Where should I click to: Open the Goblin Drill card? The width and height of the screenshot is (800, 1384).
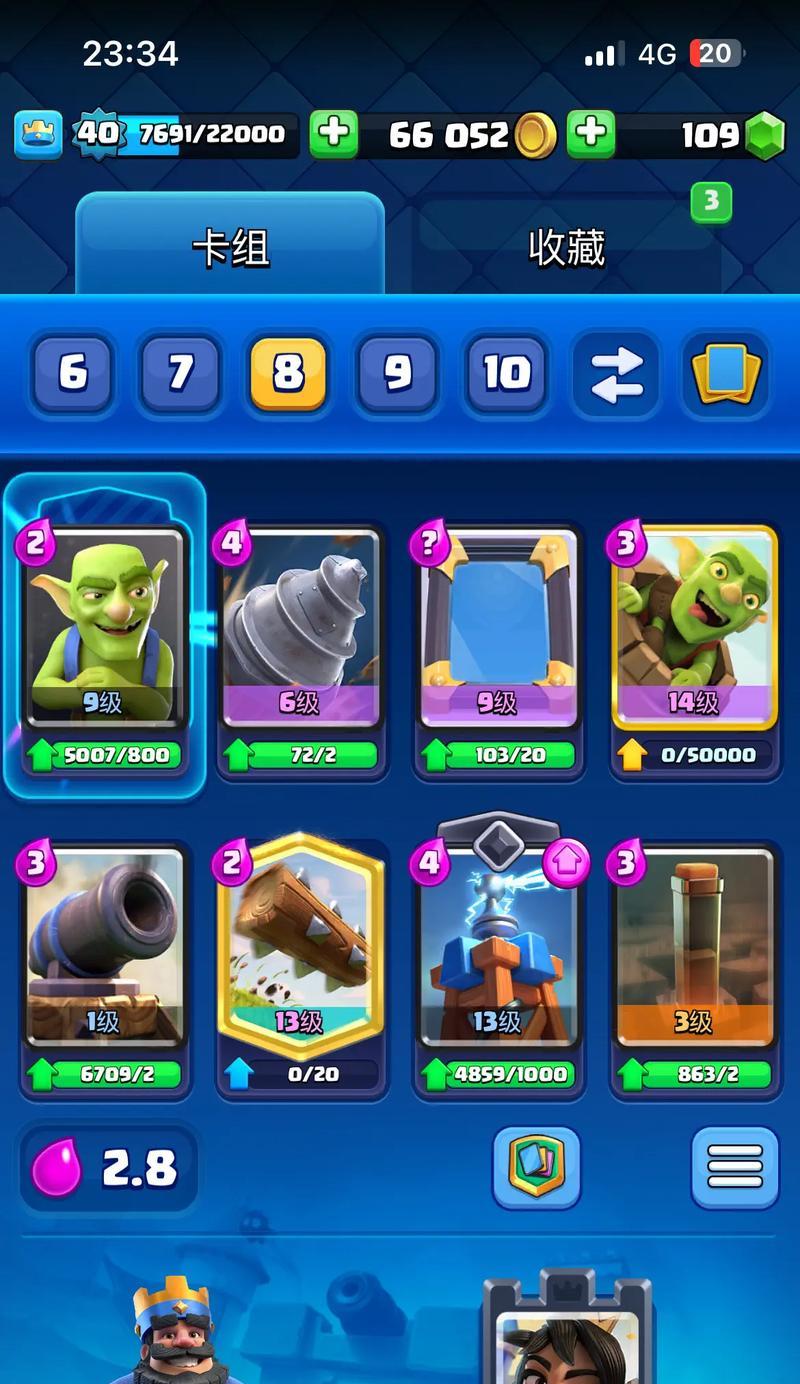tap(300, 630)
